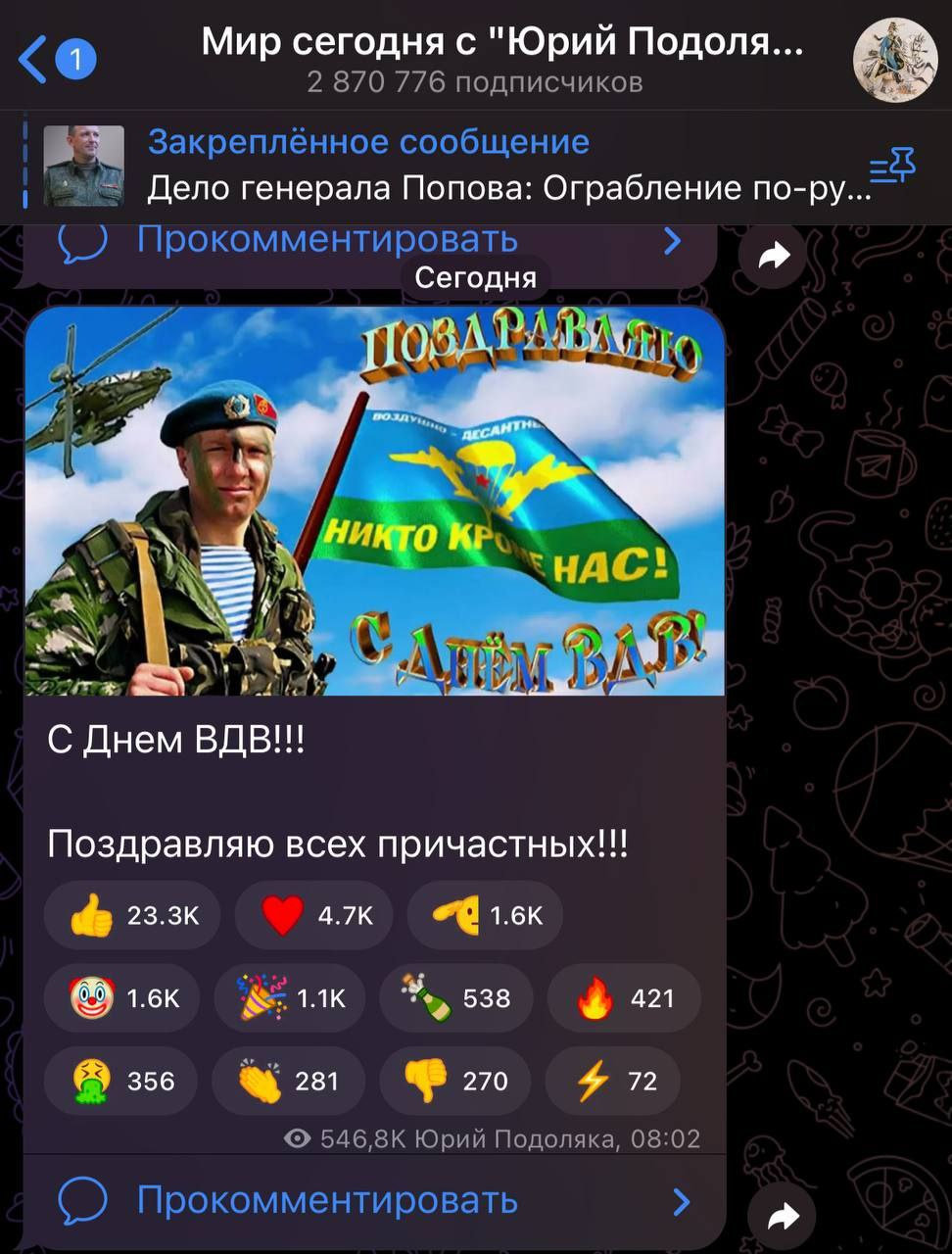The width and height of the screenshot is (952, 1254).
Task: Add the clapping hands reaction, 281
Action: coord(289,1081)
